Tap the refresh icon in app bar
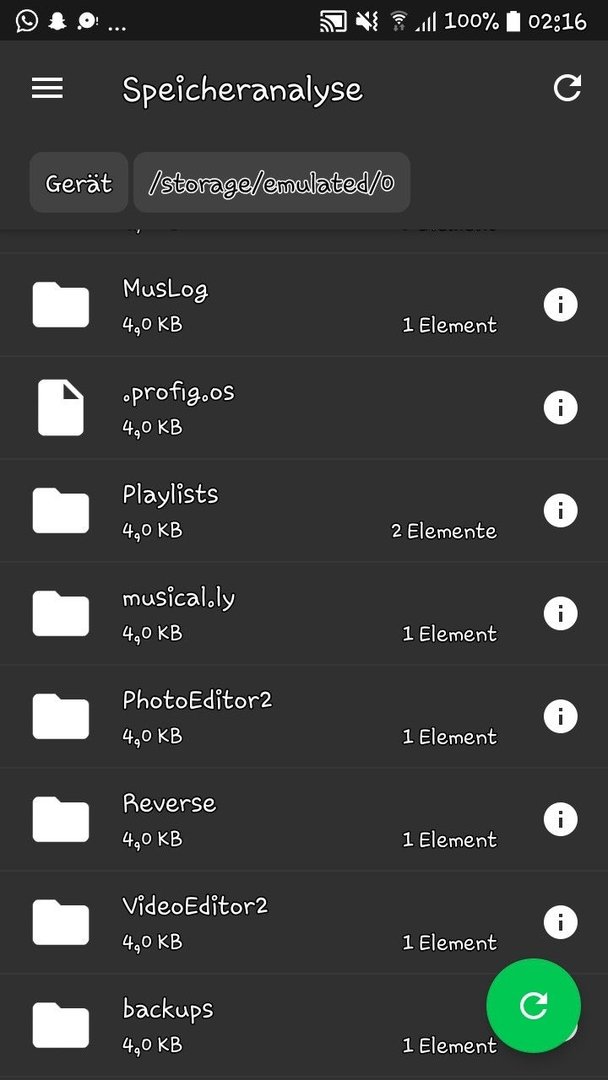Screen dimensions: 608x1080 pos(567,88)
